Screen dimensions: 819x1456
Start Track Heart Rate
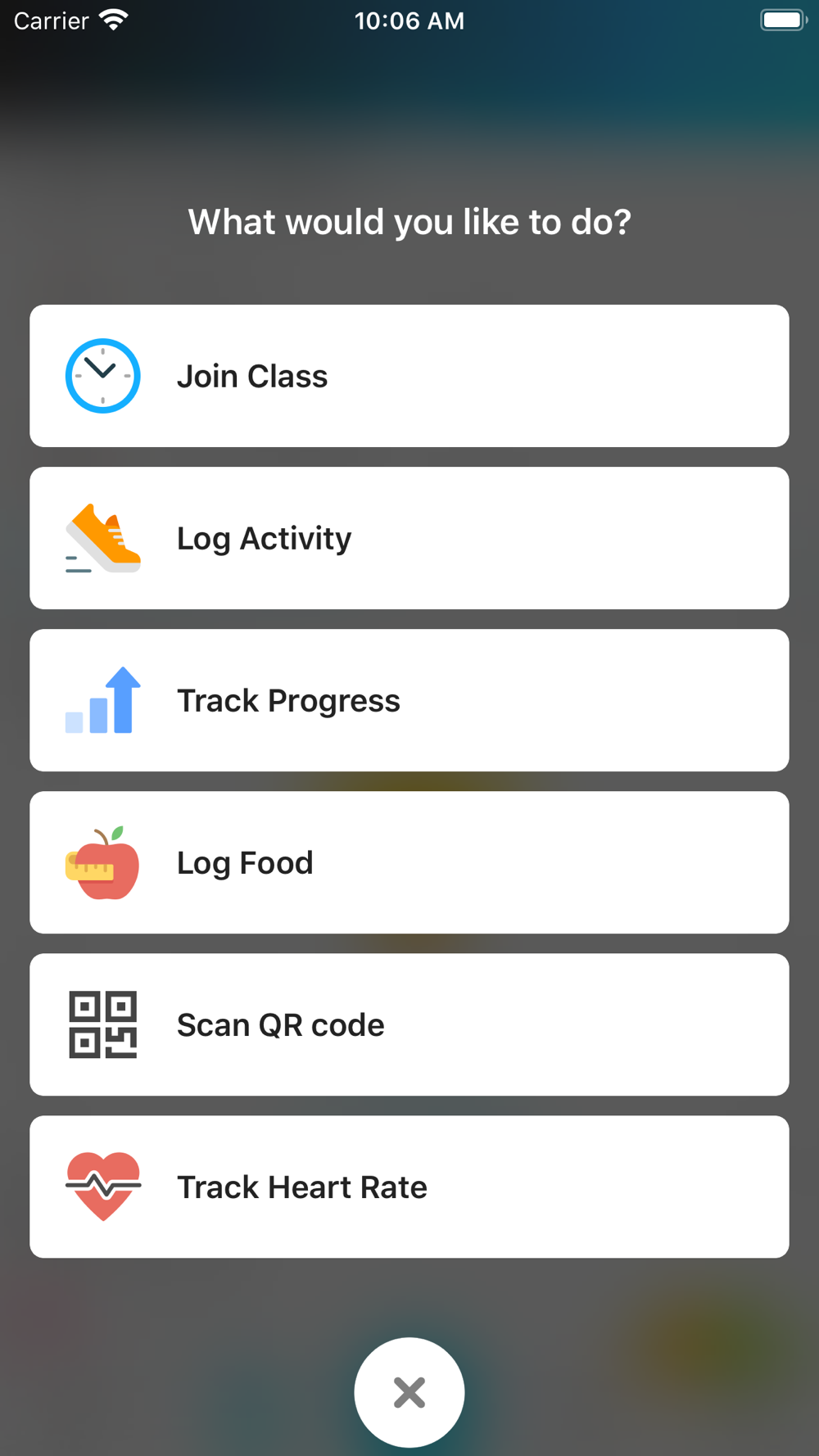[x=409, y=1187]
